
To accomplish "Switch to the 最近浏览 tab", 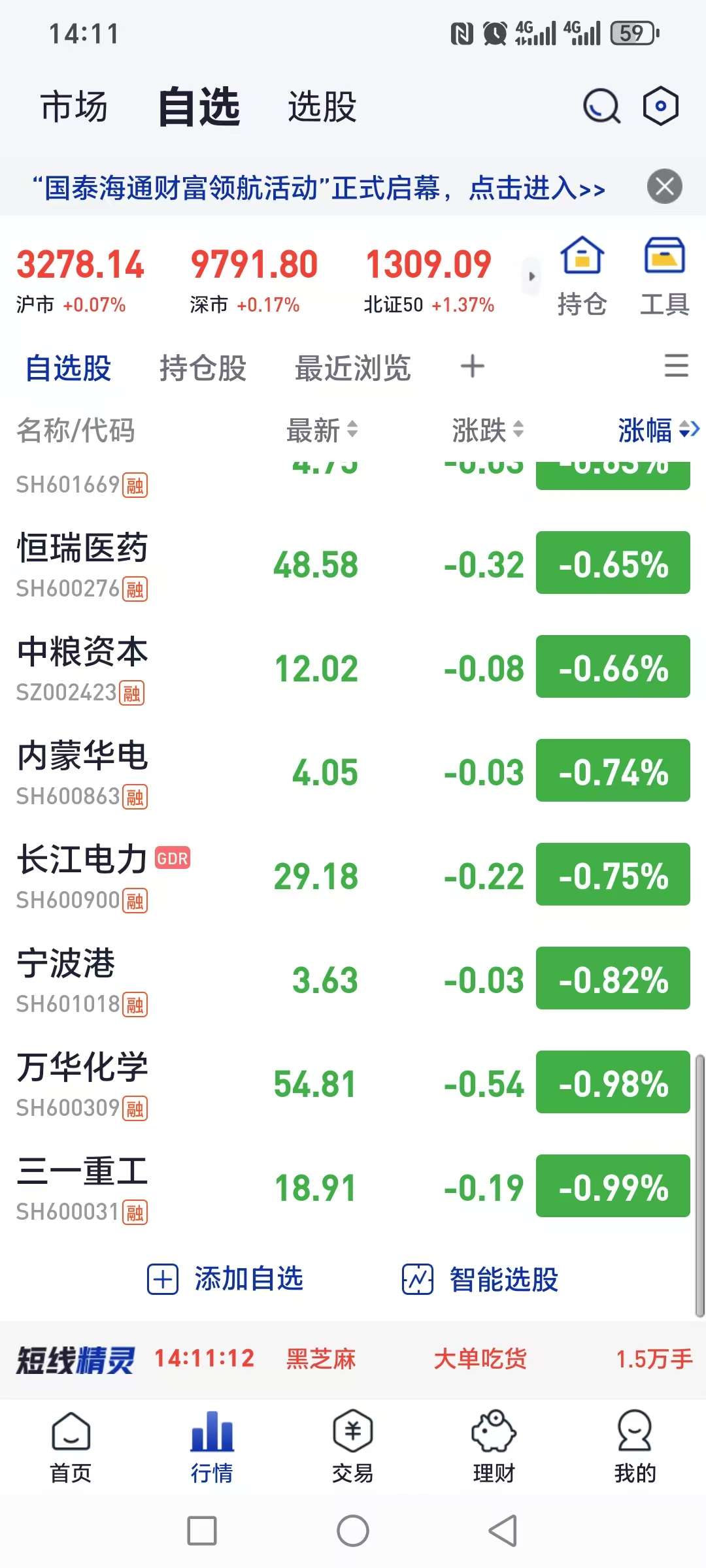I will (x=352, y=368).
